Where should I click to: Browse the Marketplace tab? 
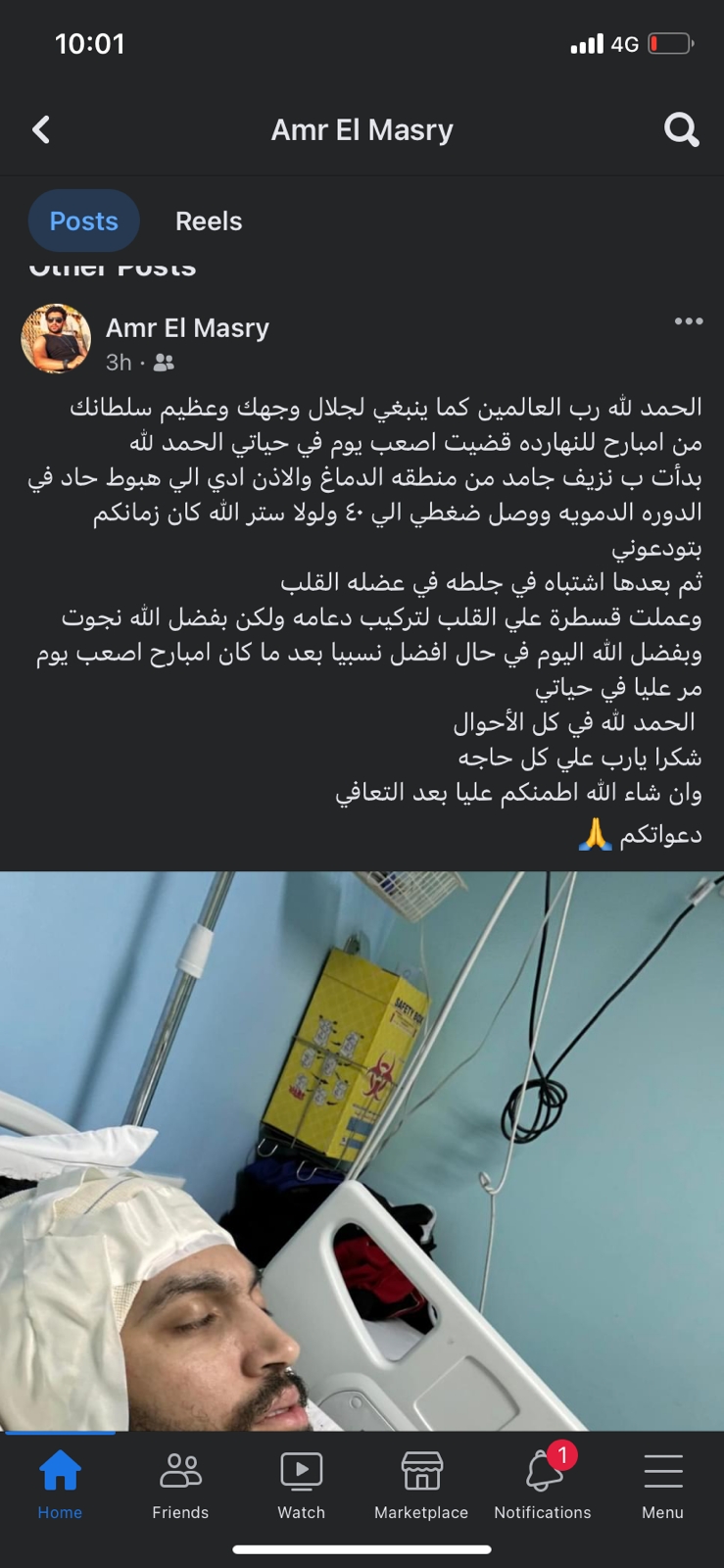pos(421,1484)
